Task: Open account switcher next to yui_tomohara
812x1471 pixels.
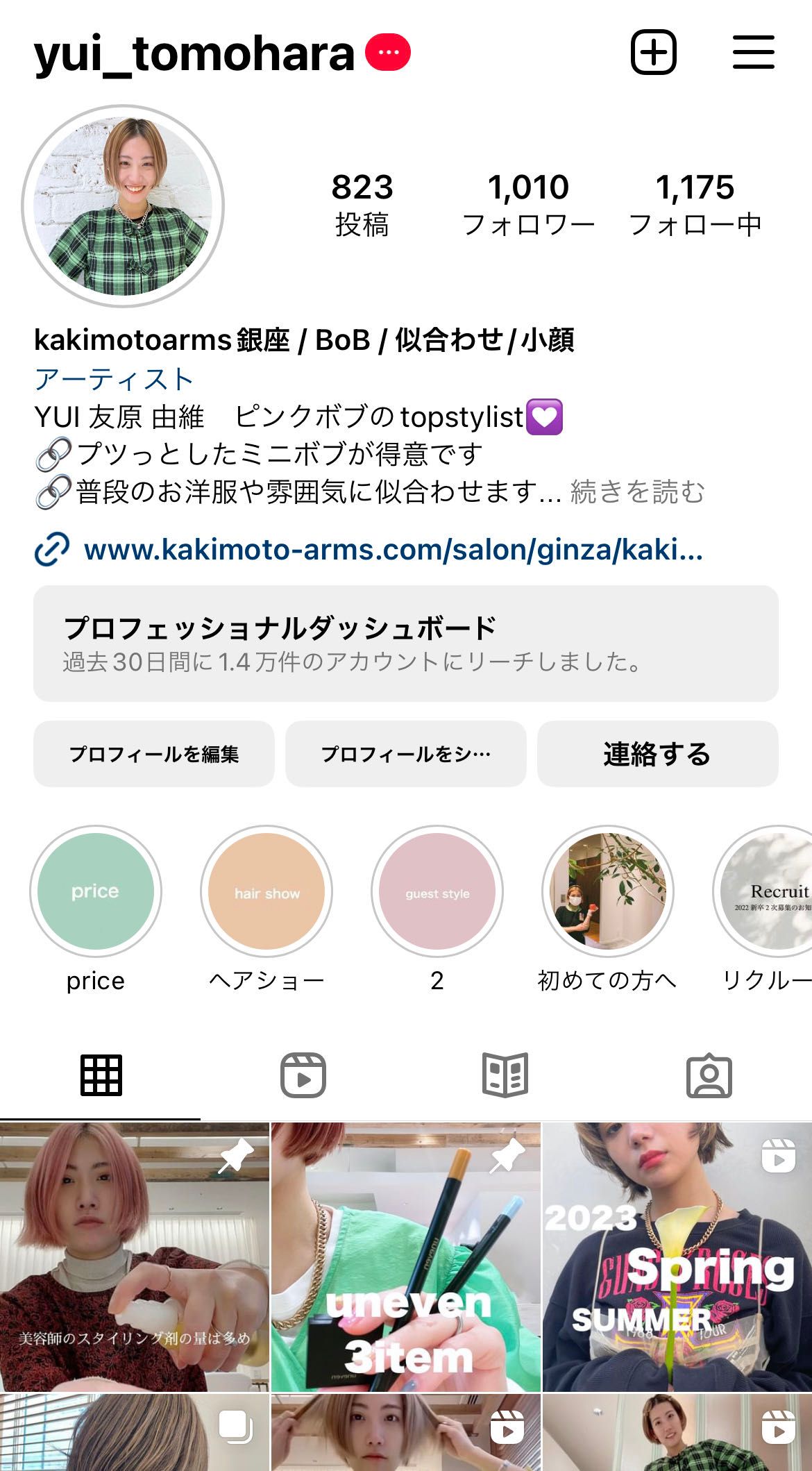Action: pos(388,53)
